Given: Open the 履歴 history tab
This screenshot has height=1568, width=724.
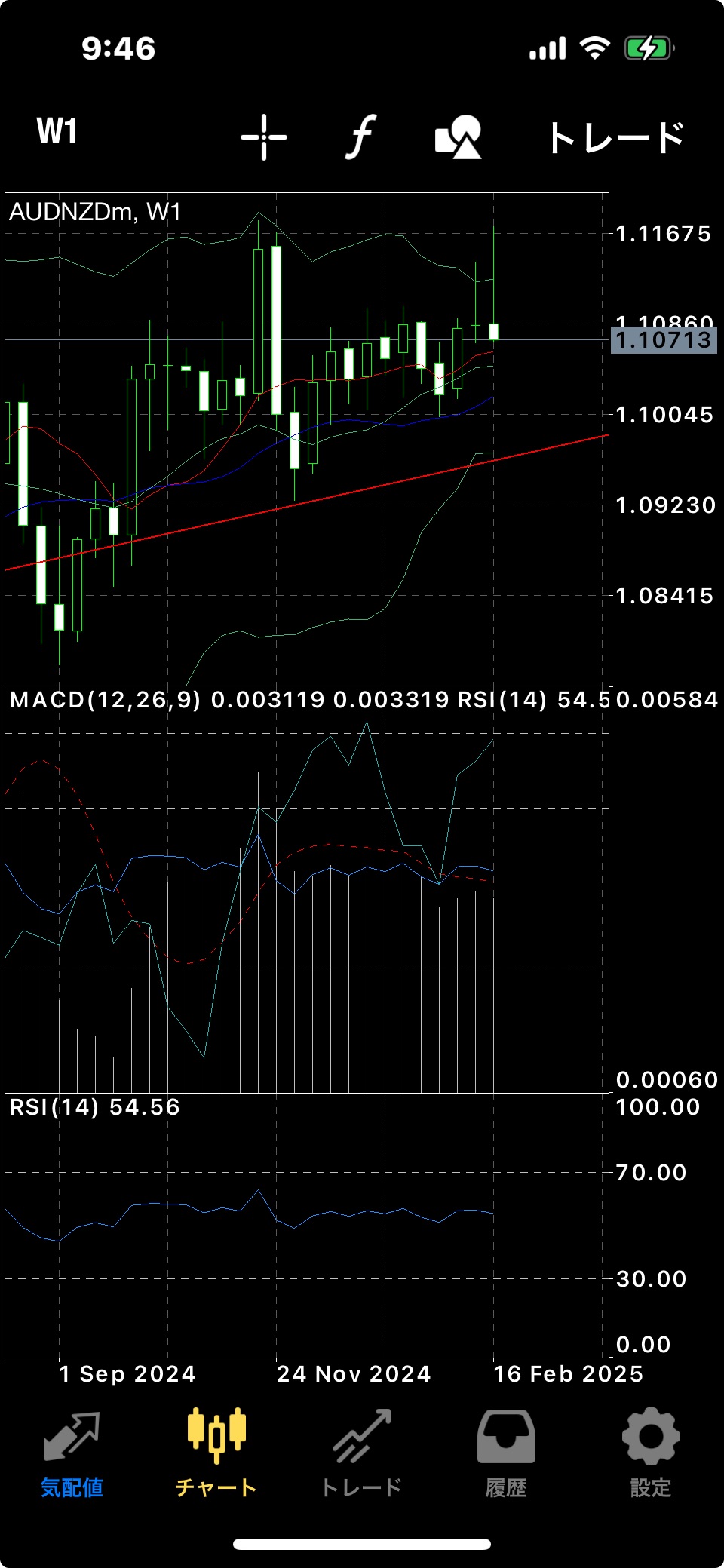Looking at the screenshot, I should 506,1454.
